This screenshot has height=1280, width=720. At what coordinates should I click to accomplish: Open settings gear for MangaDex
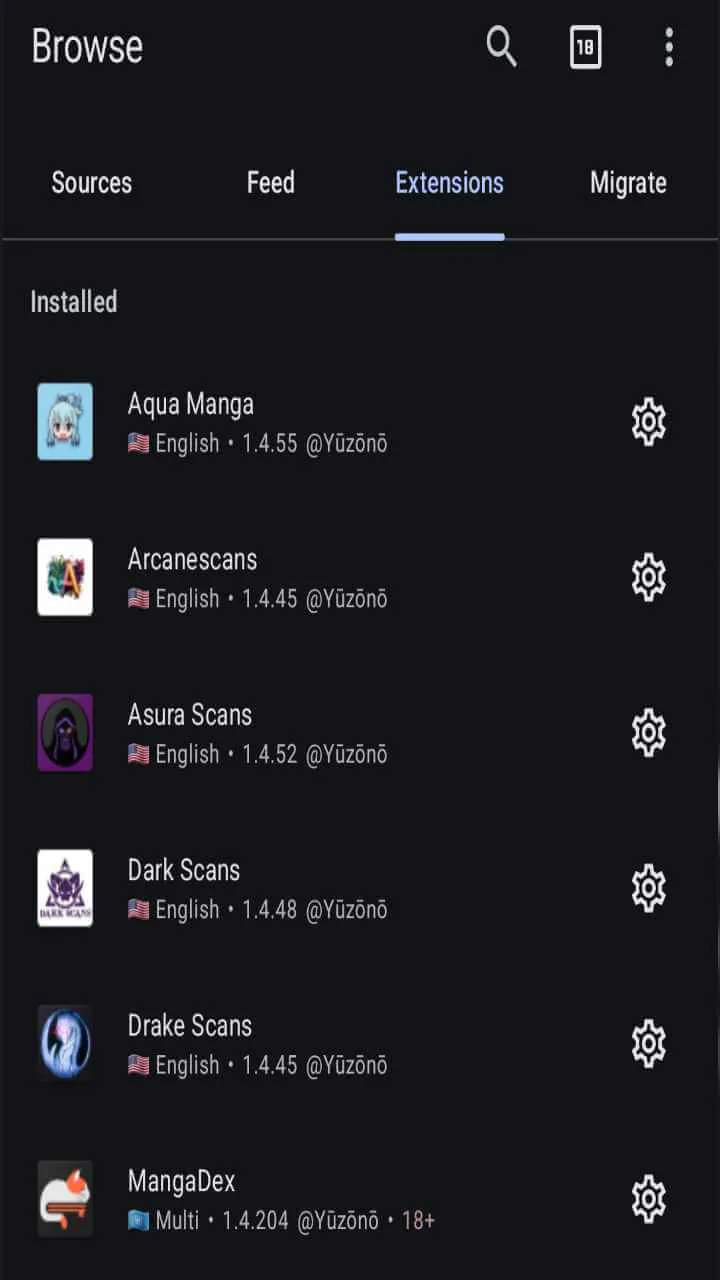coord(648,1198)
